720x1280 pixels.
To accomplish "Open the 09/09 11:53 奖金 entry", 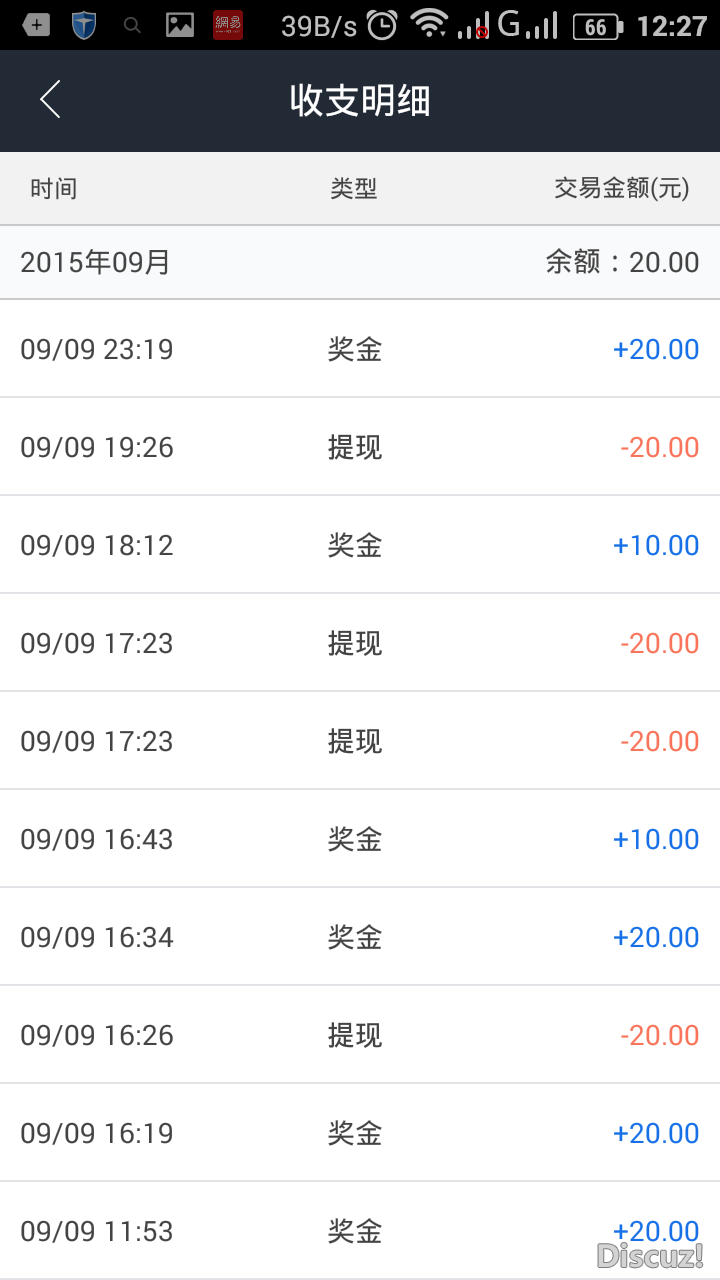I will coord(360,1231).
